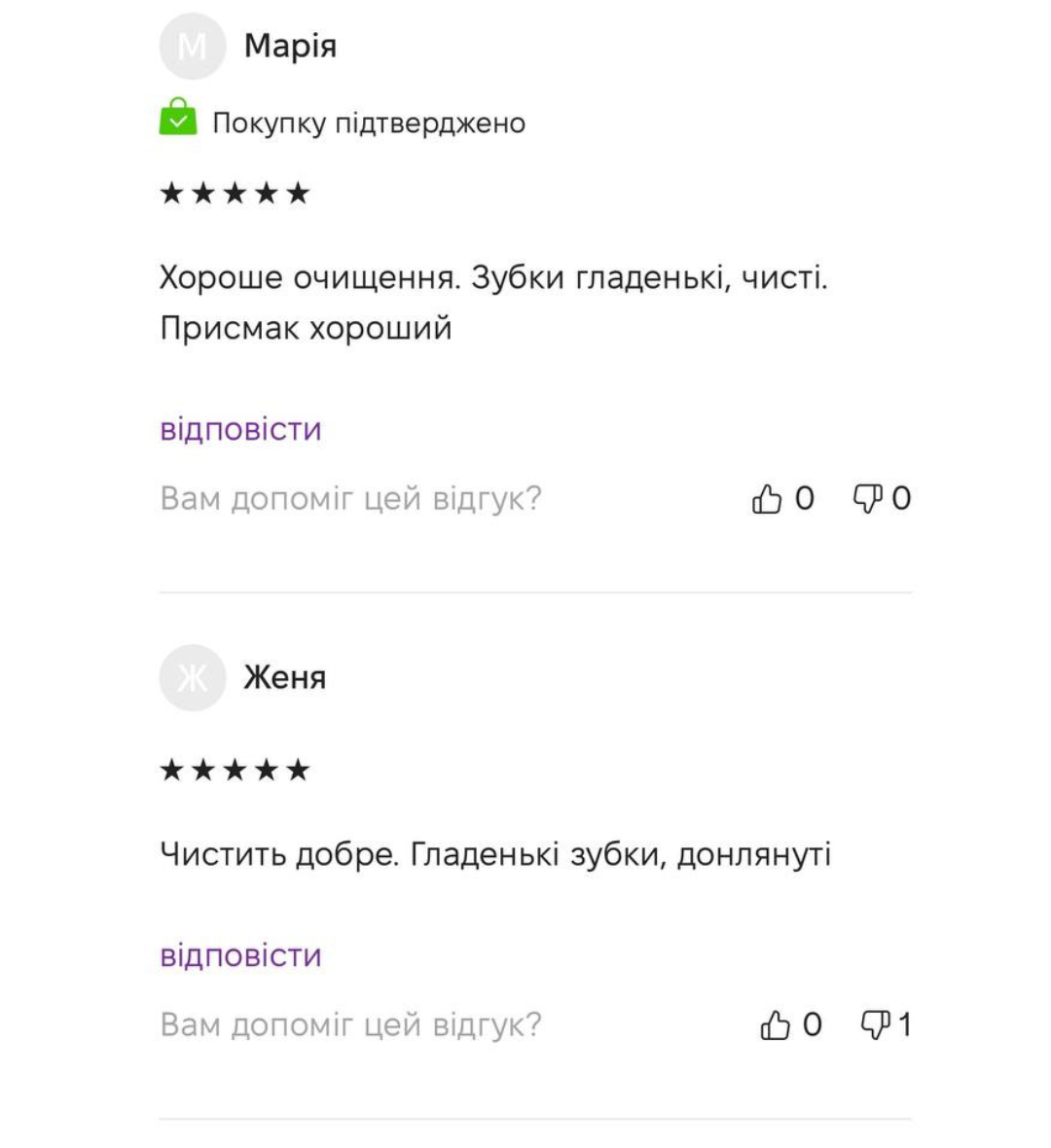Mark Женя's review as helpful

point(776,1024)
